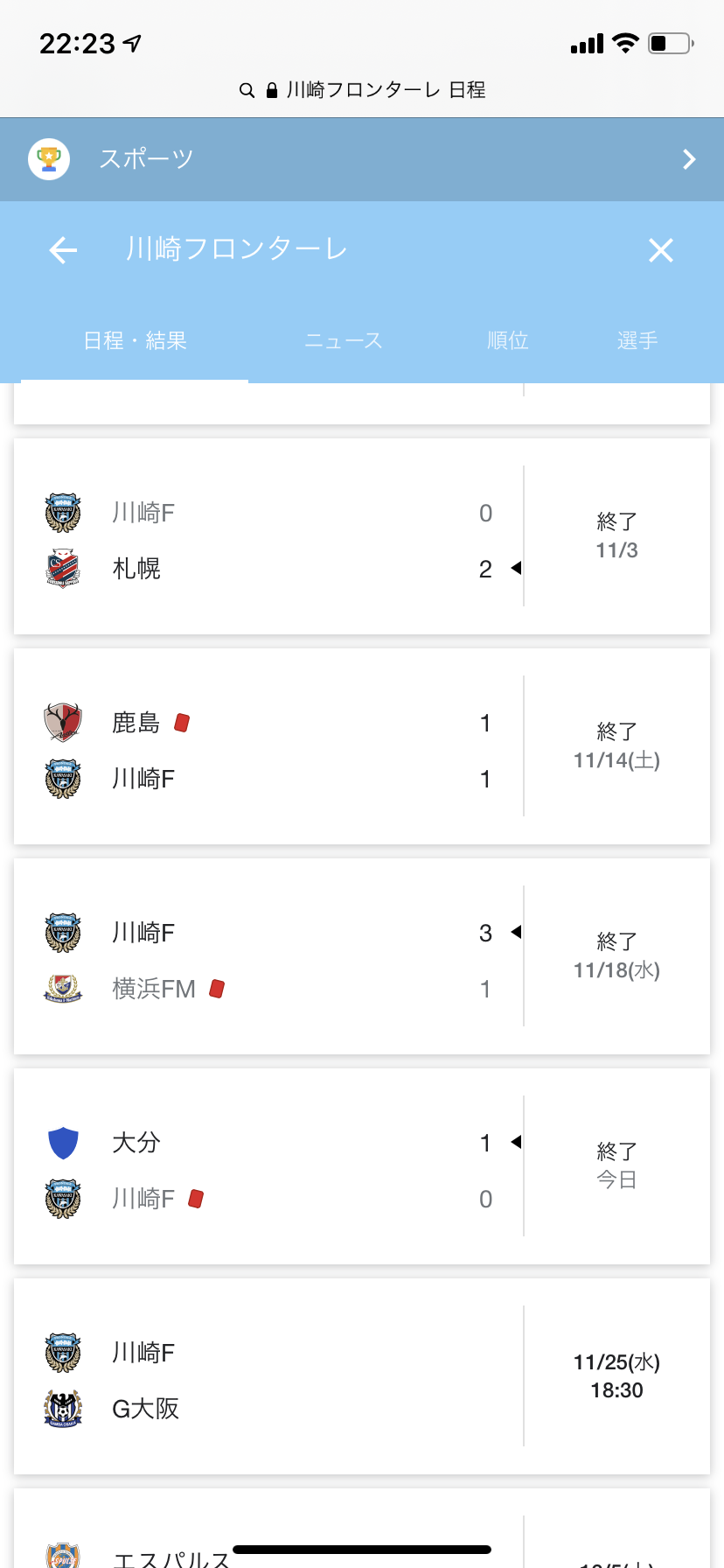Screen dimensions: 724x1568
Task: Tap the back arrow beside 川崎フロンターレ
Action: [x=63, y=251]
